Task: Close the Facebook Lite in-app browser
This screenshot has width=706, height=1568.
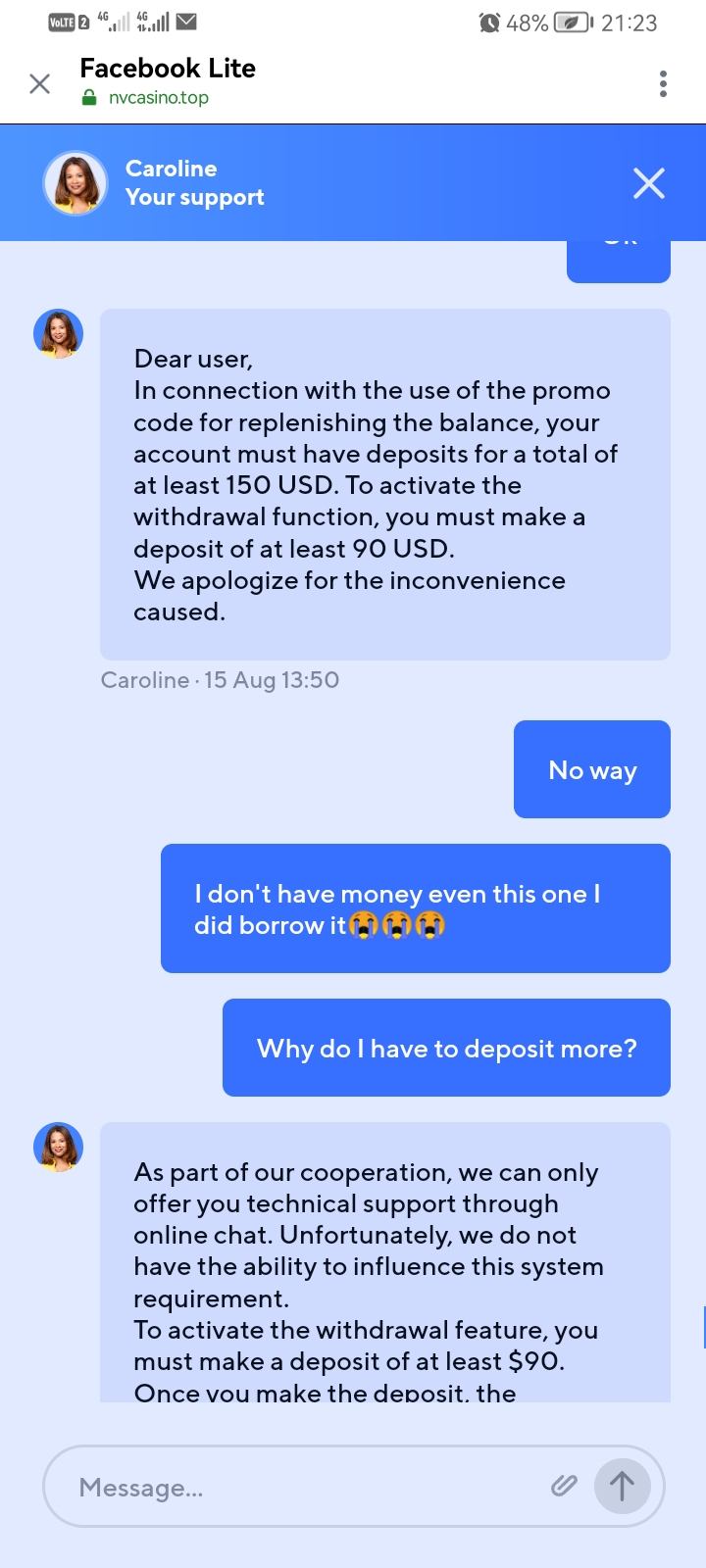Action: click(39, 83)
